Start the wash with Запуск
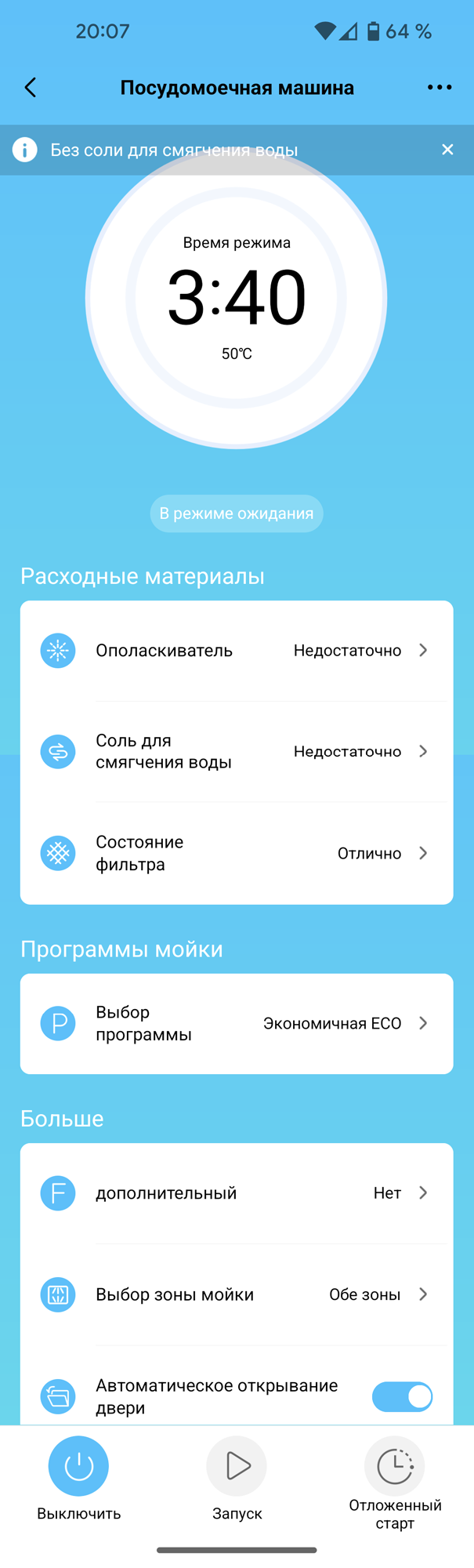474x1568 pixels. (237, 1466)
